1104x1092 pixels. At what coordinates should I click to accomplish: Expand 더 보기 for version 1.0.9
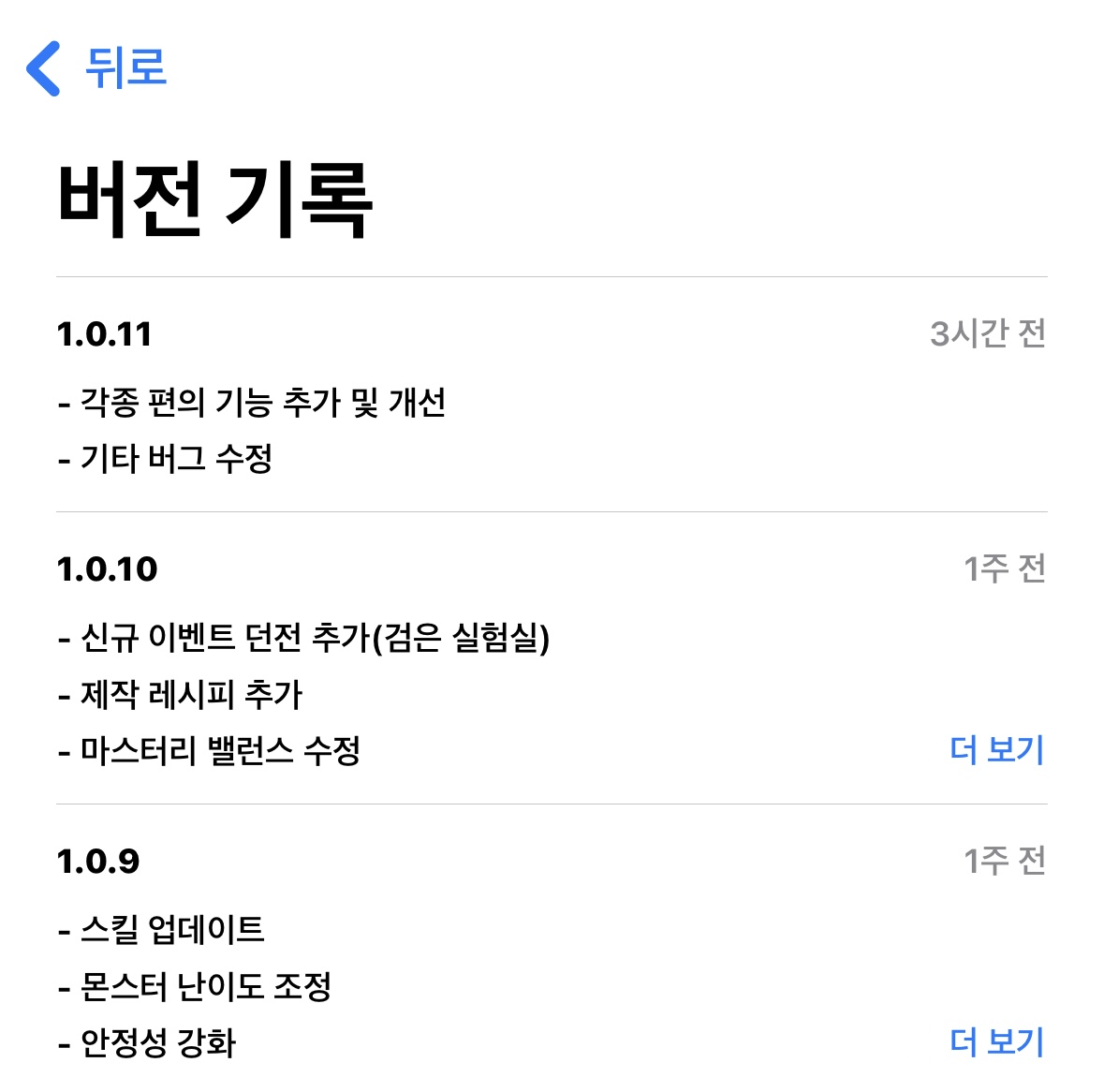click(x=996, y=1042)
